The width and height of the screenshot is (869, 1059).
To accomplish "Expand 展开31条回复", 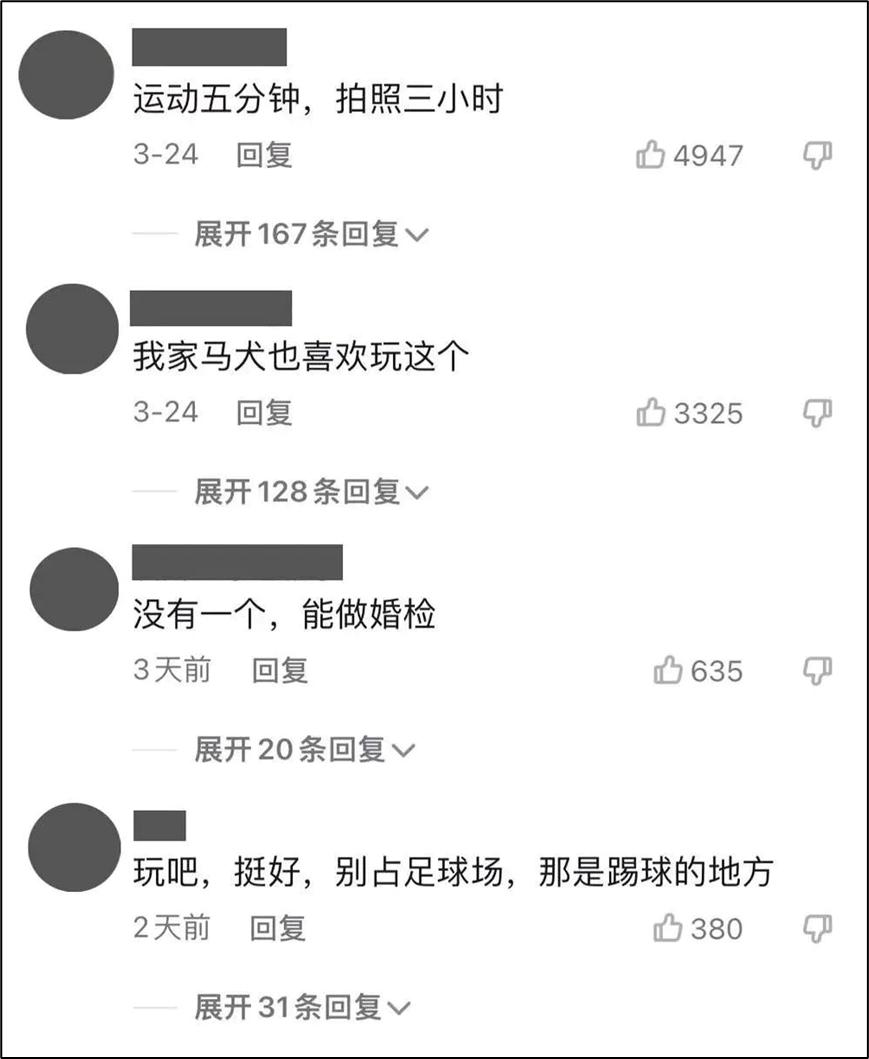I will click(302, 1008).
